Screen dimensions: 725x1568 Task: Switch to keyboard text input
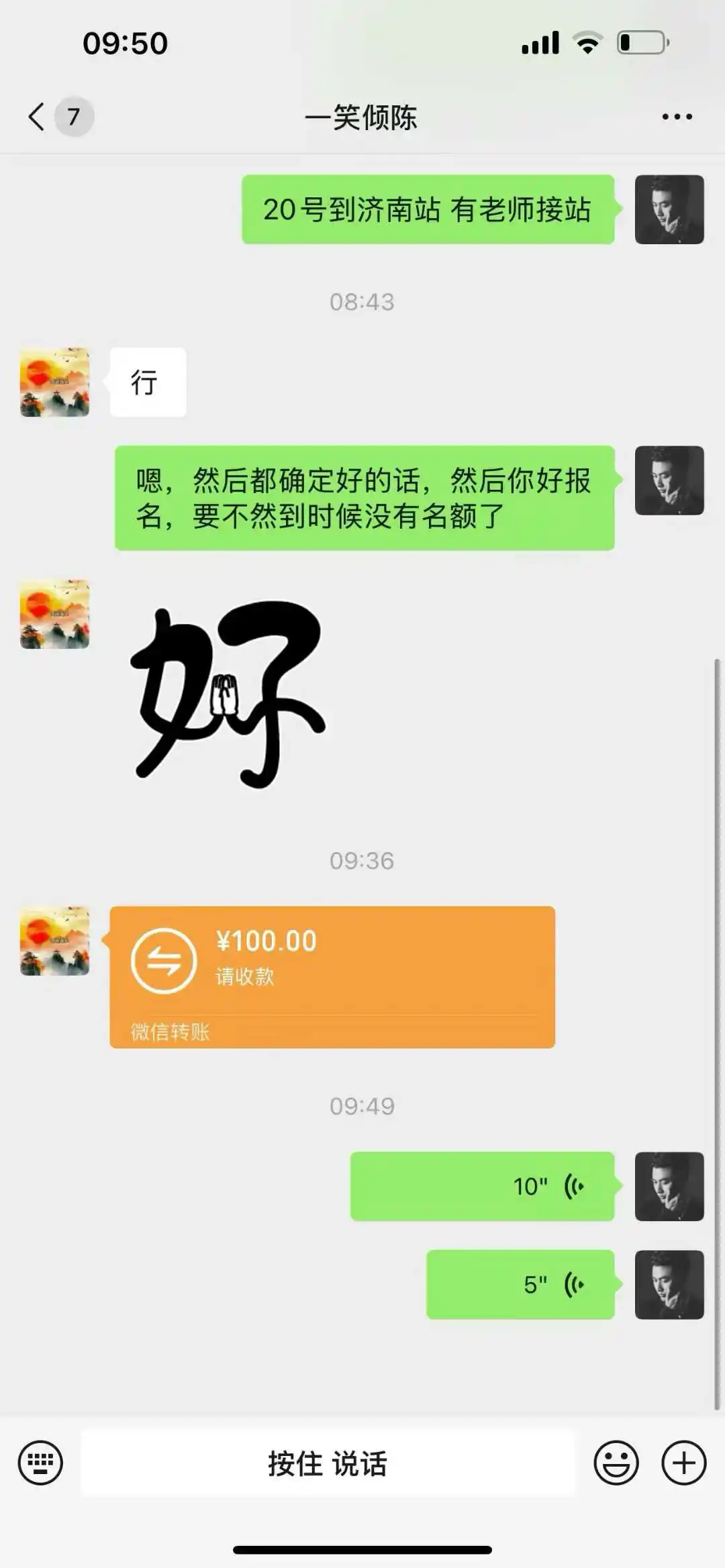40,1463
